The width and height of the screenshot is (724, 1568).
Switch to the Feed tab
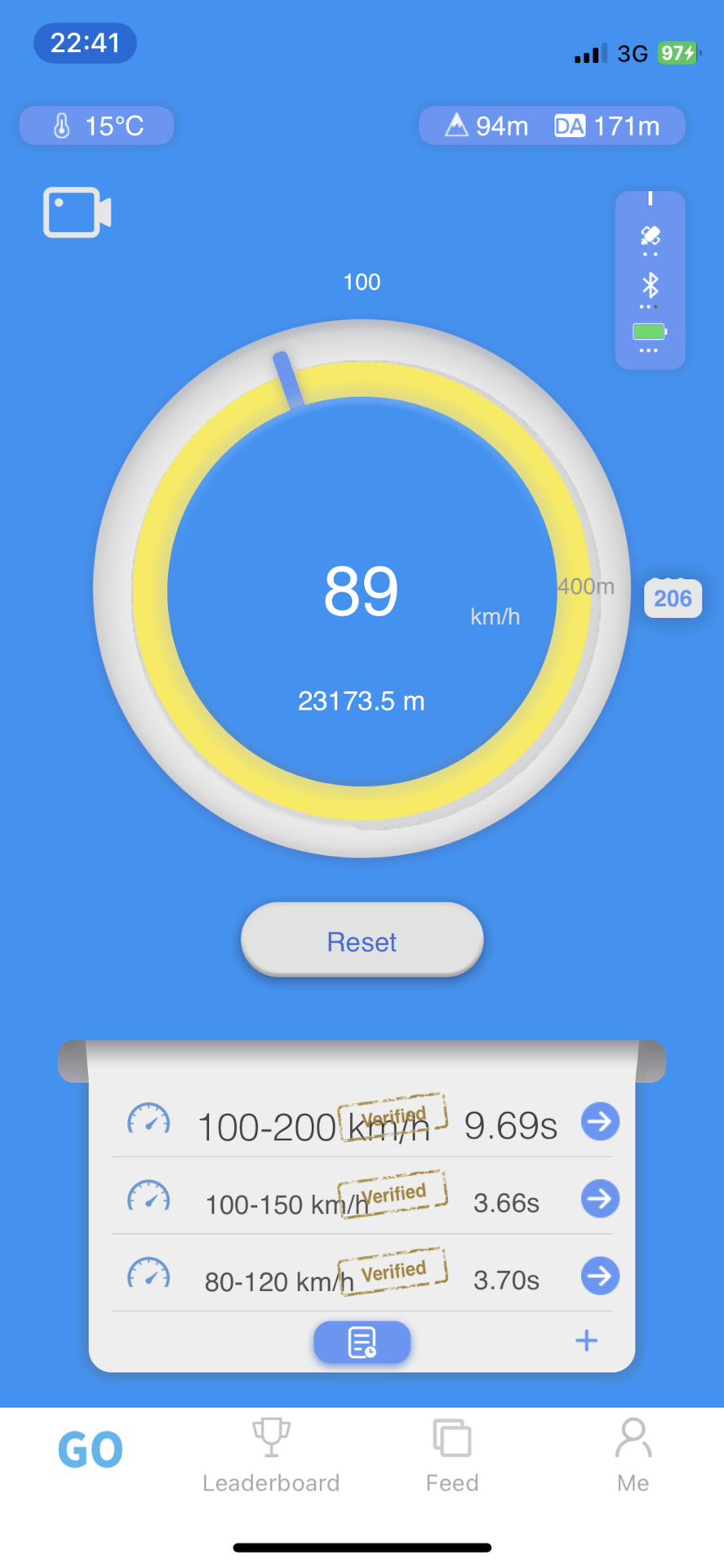[452, 1456]
